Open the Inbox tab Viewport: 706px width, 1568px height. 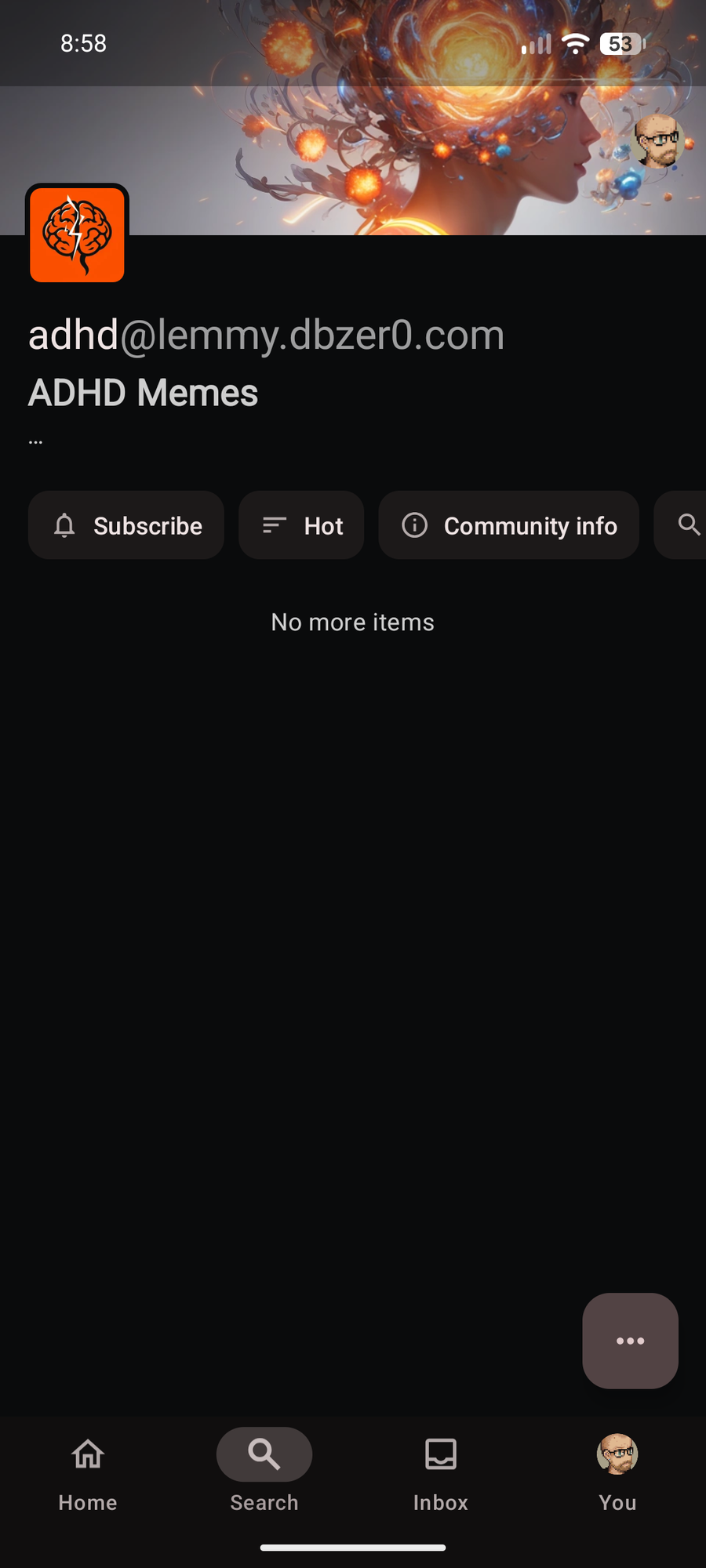pos(441,1471)
